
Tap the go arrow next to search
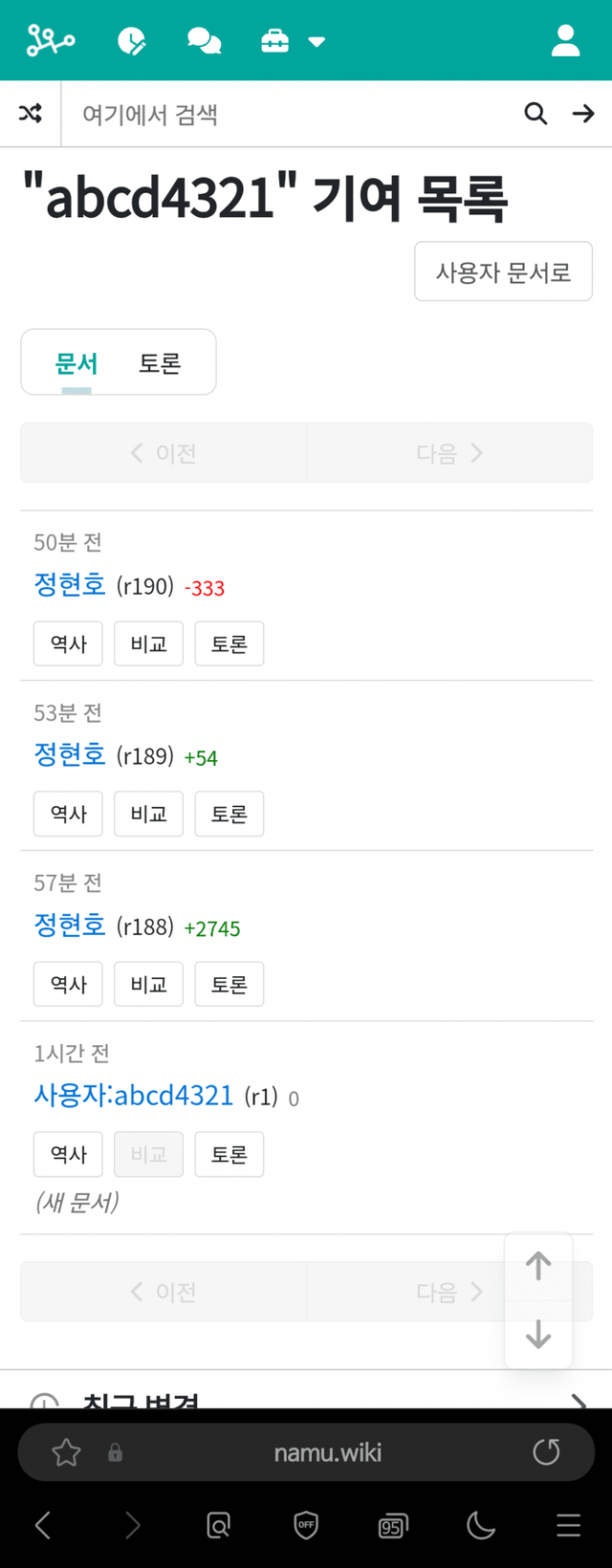tap(583, 114)
